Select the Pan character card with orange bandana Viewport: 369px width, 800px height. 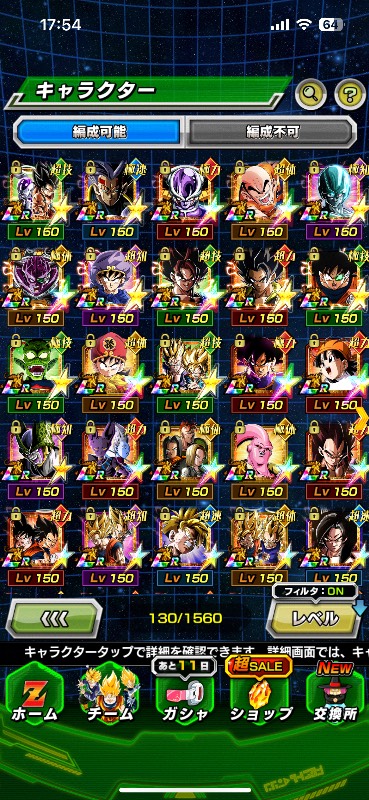[x=334, y=374]
